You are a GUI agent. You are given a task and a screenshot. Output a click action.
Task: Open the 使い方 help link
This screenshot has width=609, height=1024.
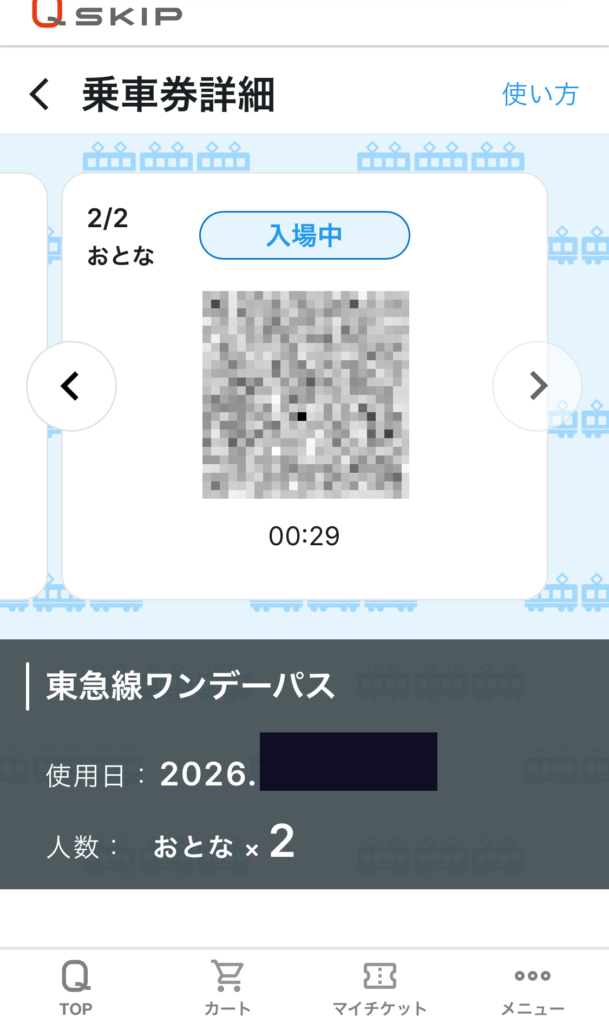[540, 94]
